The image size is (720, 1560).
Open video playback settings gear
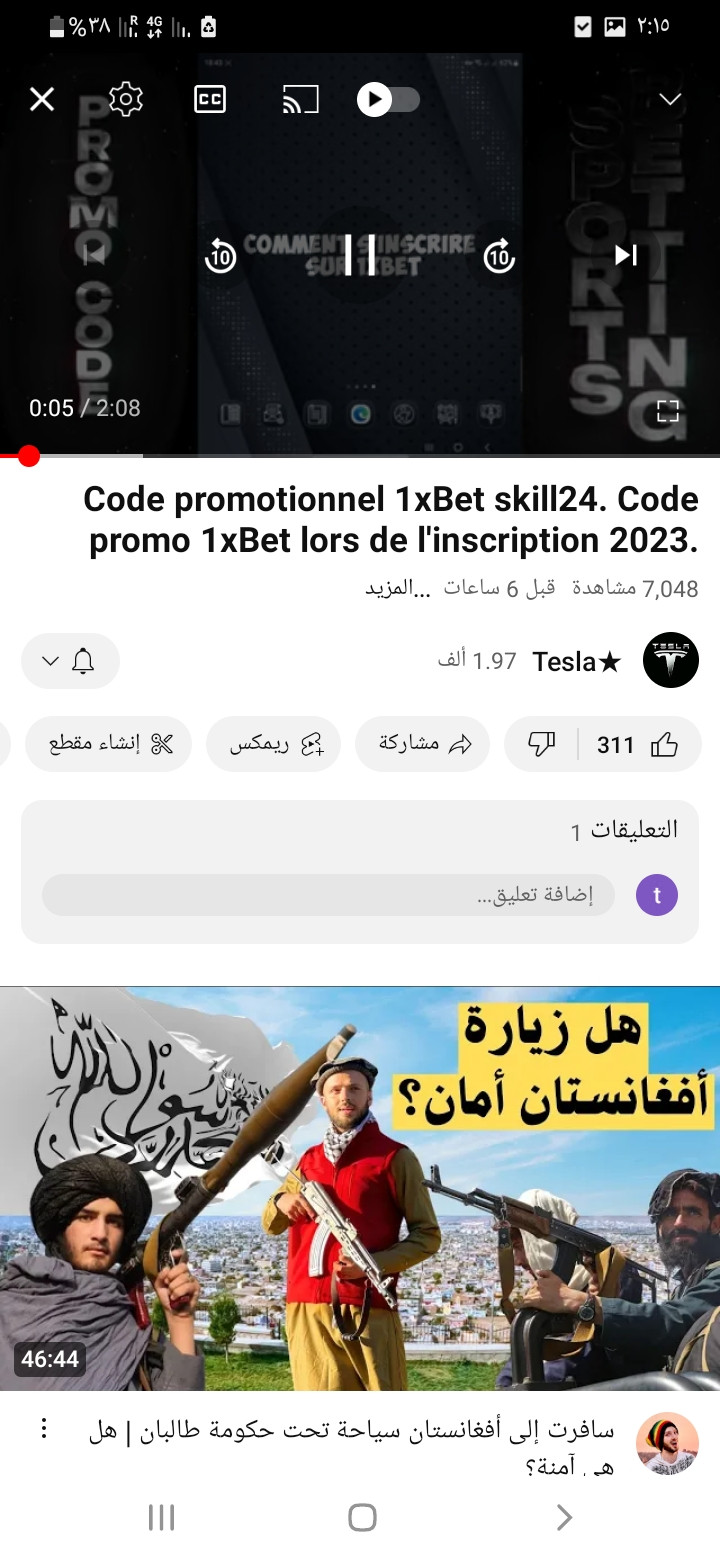(126, 99)
